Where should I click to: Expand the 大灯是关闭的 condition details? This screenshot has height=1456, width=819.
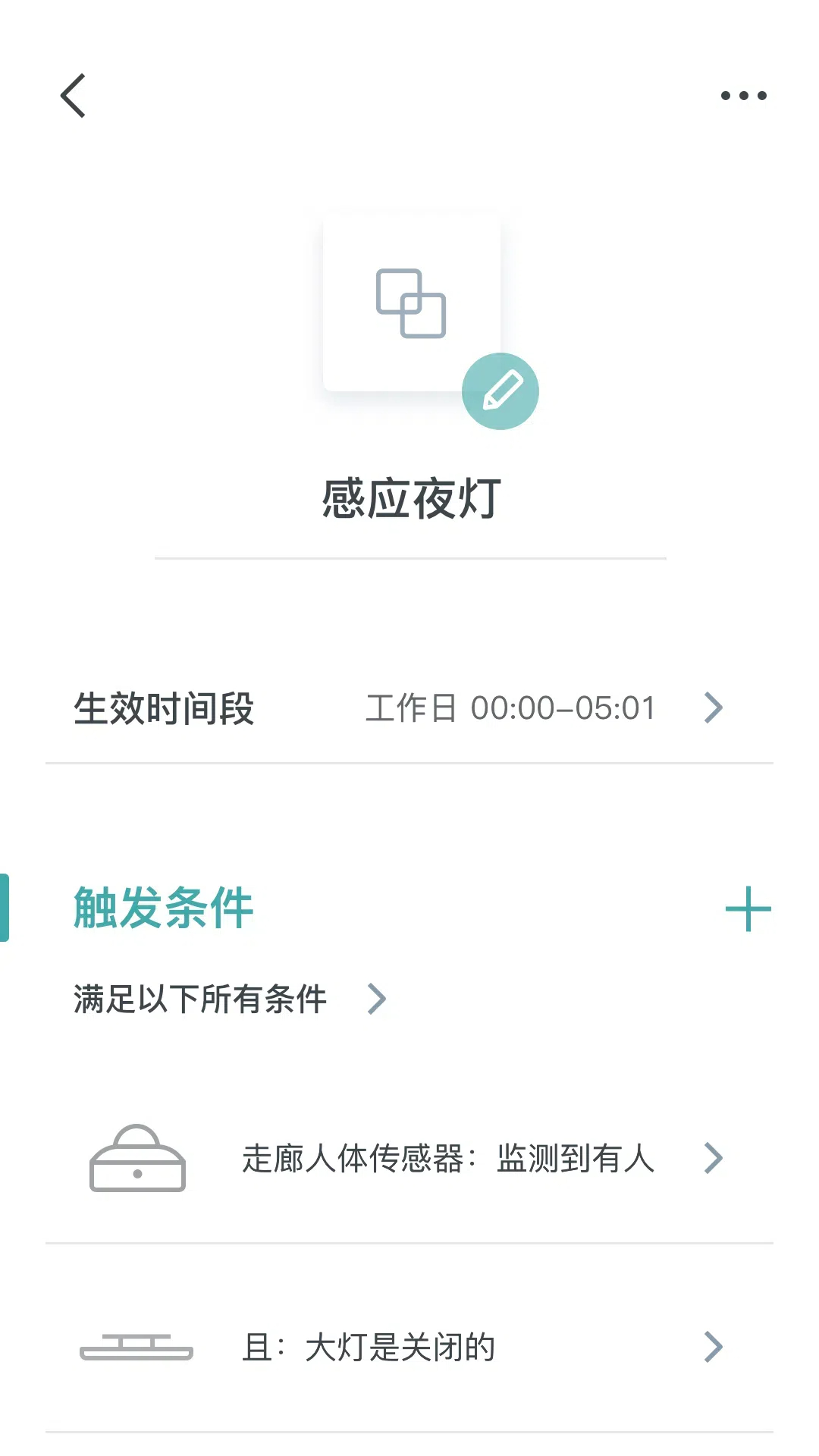(712, 1347)
